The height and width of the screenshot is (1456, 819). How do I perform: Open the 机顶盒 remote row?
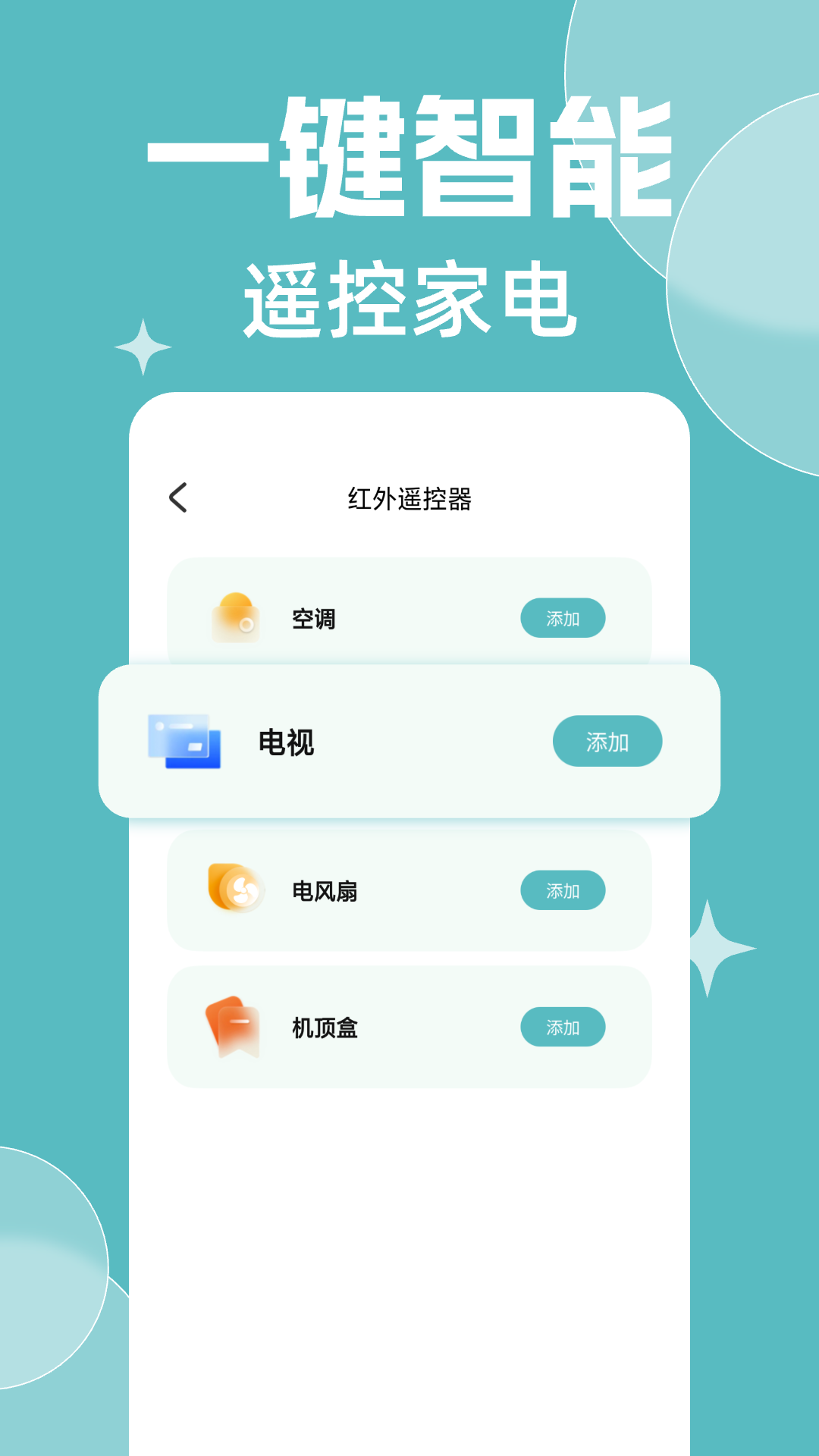click(x=409, y=1028)
